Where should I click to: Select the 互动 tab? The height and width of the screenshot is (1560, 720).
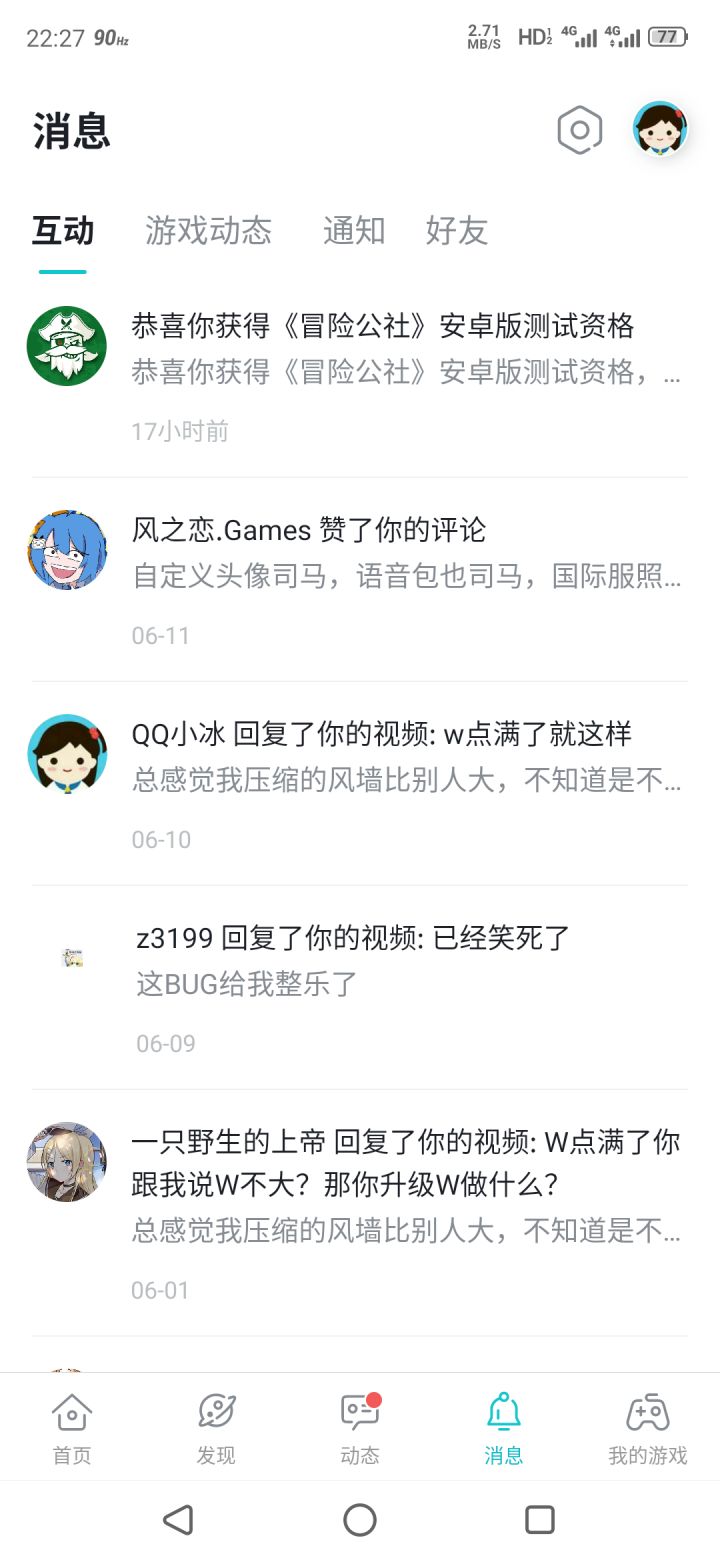[x=63, y=230]
